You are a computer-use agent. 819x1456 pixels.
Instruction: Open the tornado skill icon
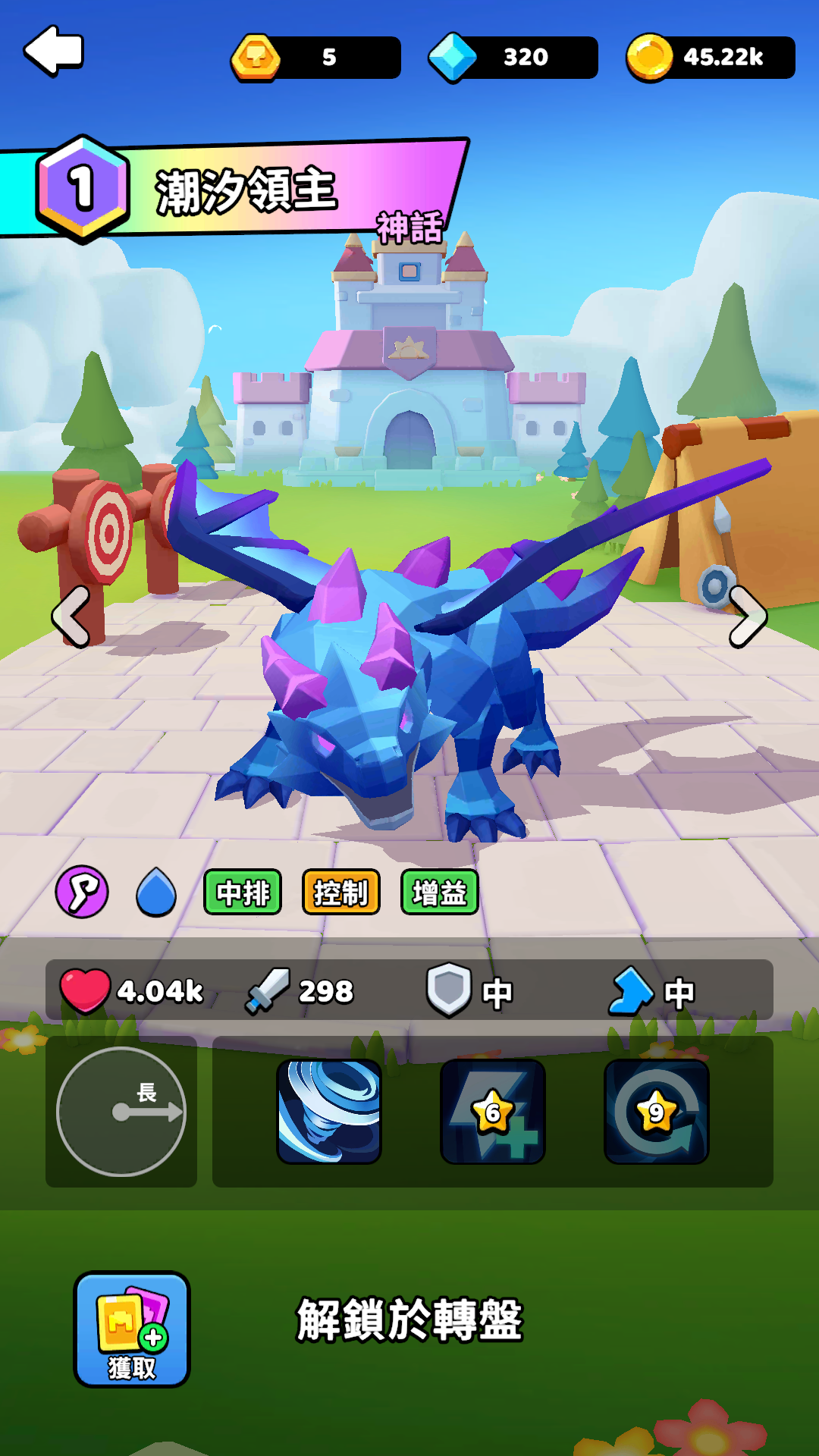(329, 1112)
